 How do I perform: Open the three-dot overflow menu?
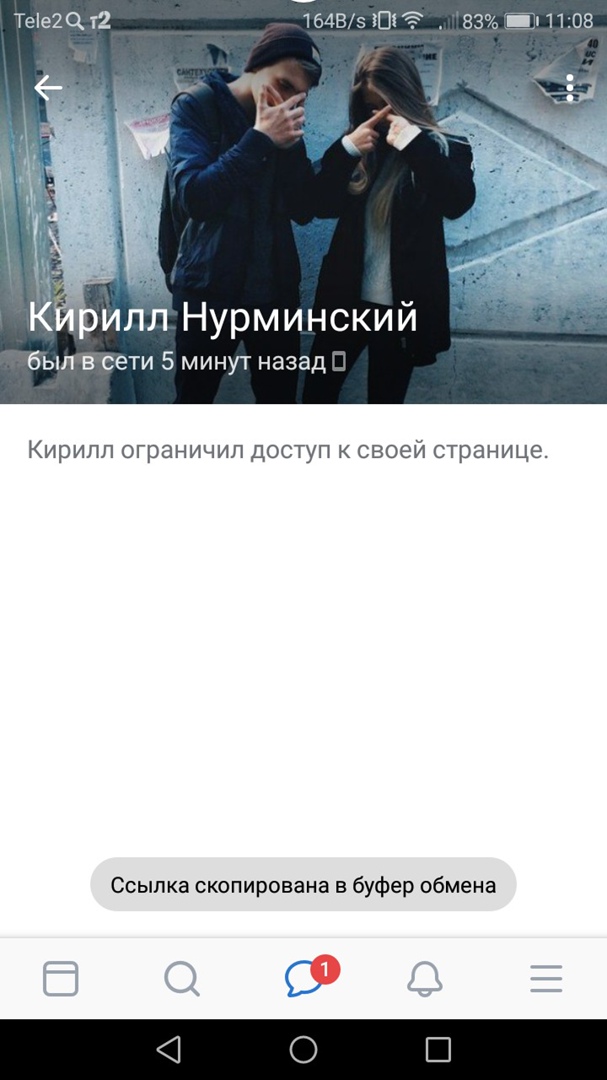click(x=569, y=88)
